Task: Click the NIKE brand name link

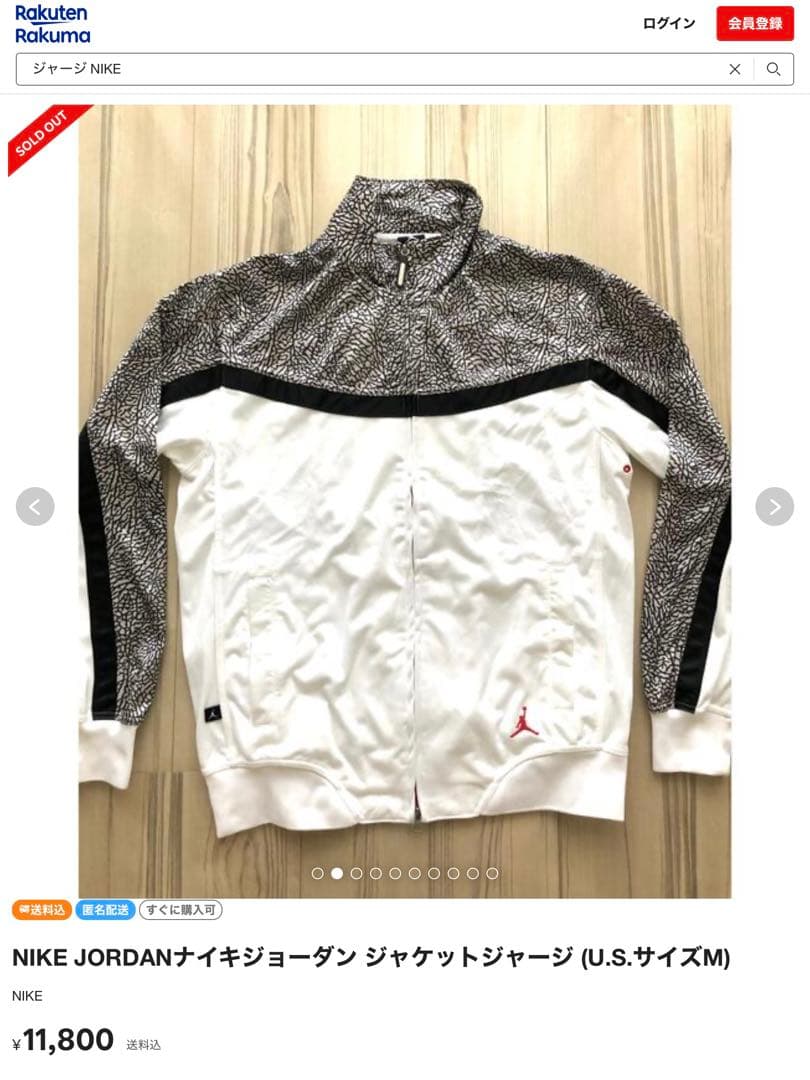Action: click(x=27, y=996)
